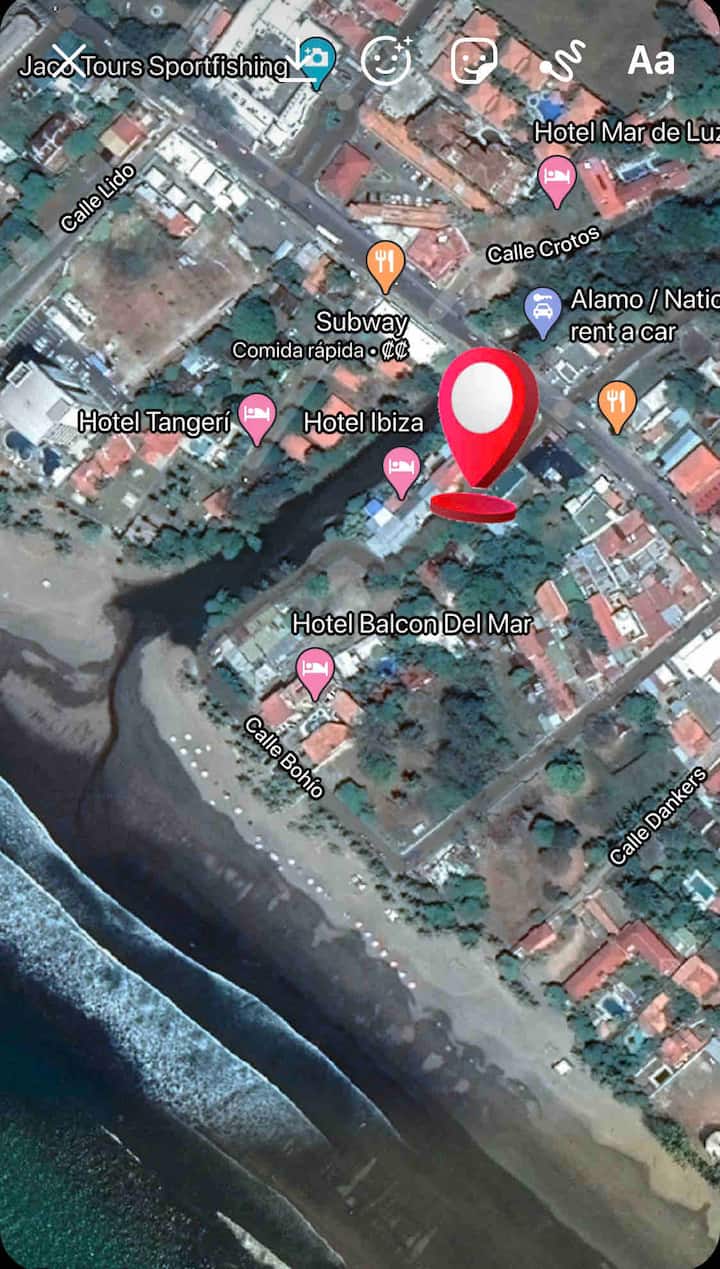The width and height of the screenshot is (720, 1269).
Task: Save the story to device
Action: pos(302,61)
